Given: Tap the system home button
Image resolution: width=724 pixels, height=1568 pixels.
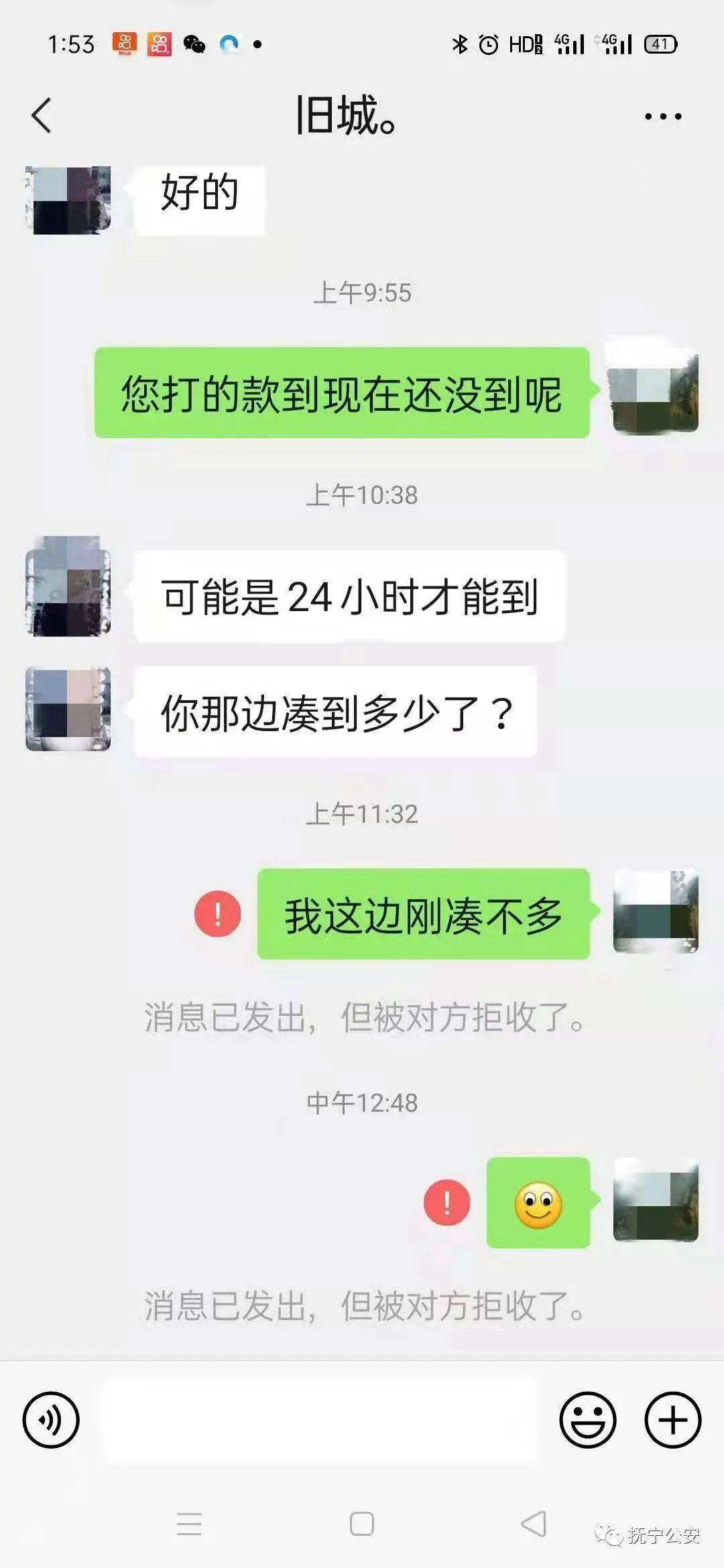Looking at the screenshot, I should [362, 1524].
